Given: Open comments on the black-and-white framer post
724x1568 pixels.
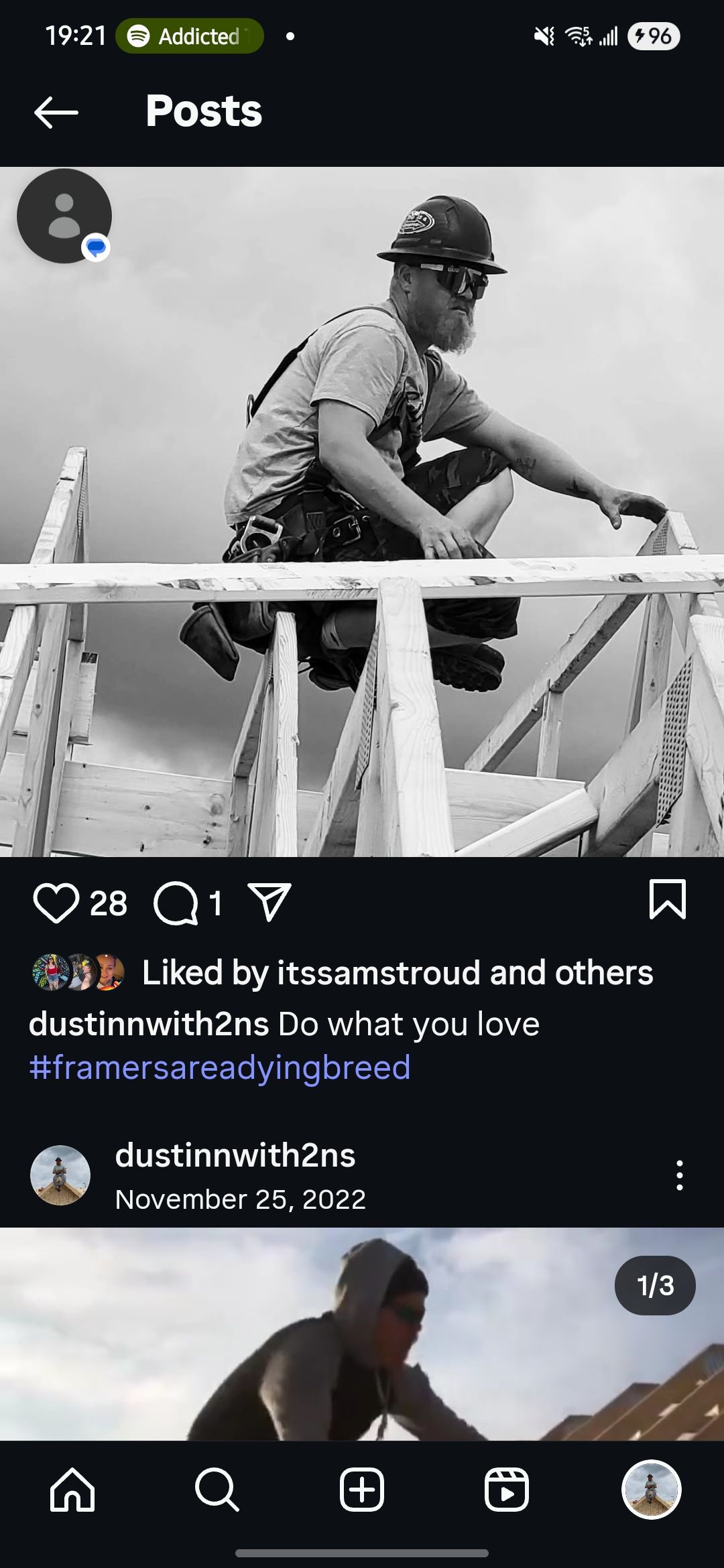Looking at the screenshot, I should [176, 903].
